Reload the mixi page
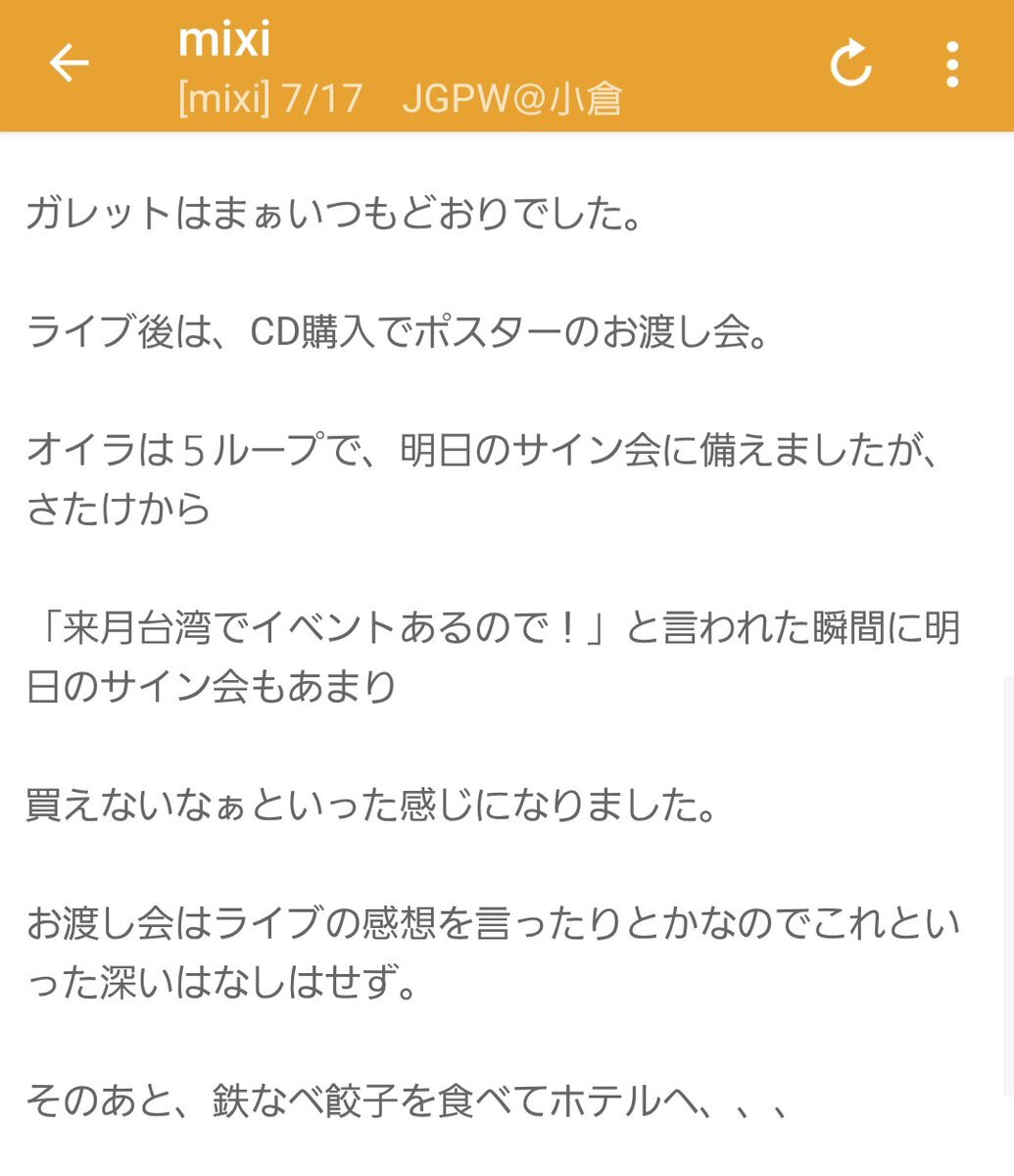 850,64
